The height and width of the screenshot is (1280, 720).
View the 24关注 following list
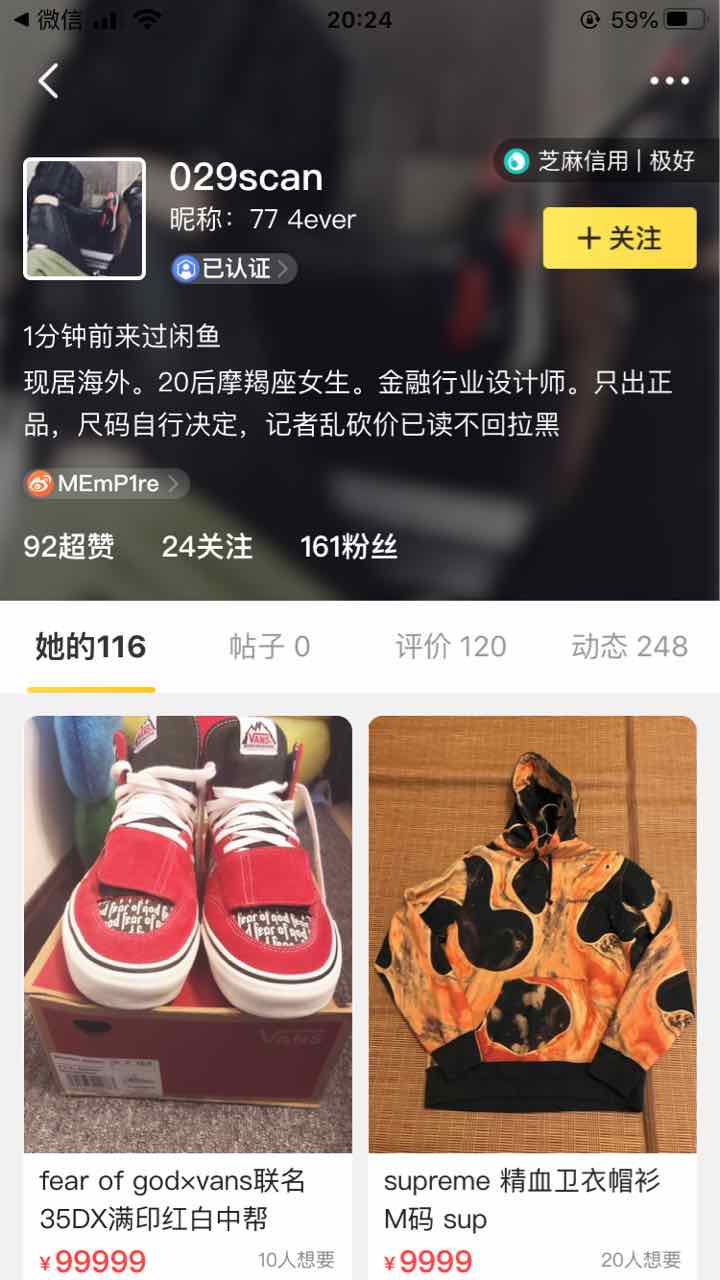click(207, 546)
